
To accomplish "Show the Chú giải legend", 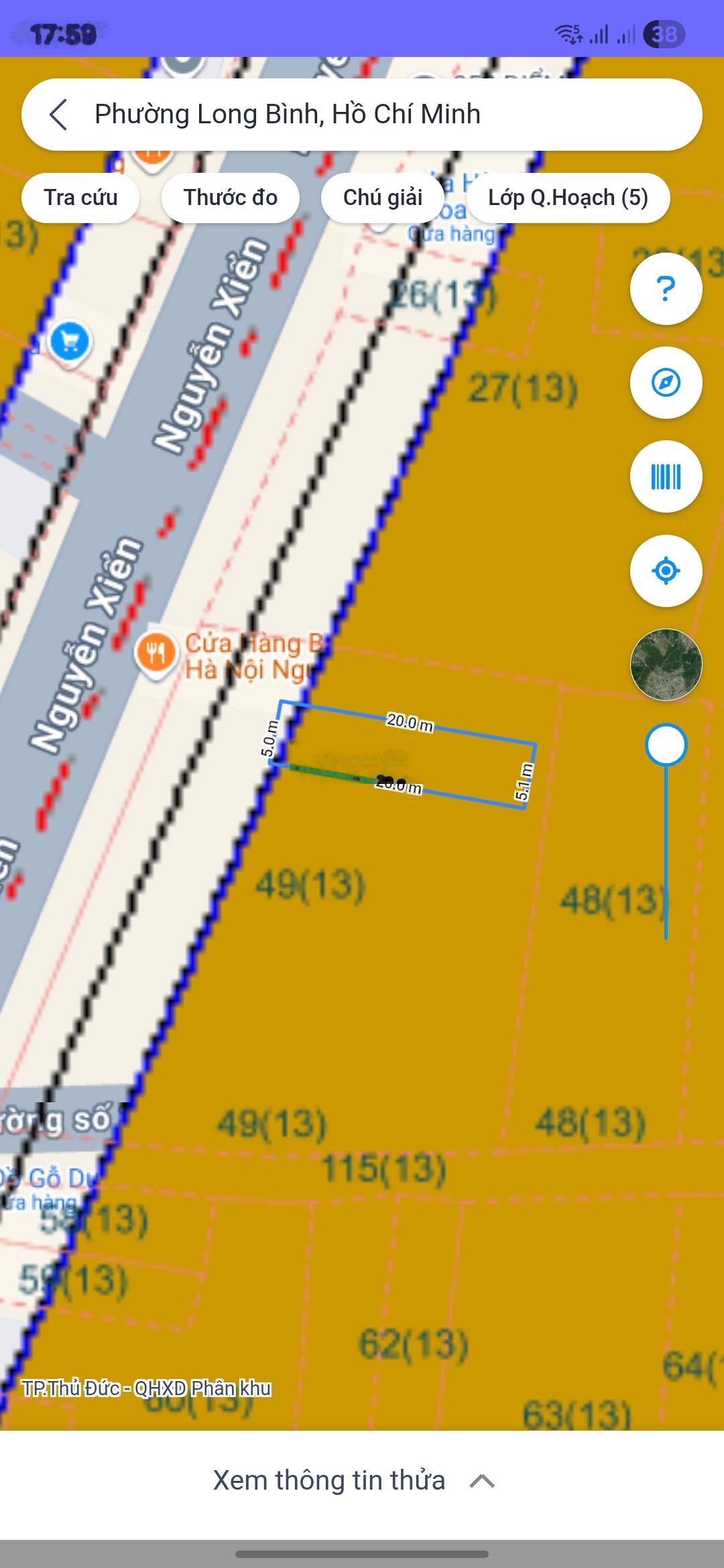I will 382,198.
